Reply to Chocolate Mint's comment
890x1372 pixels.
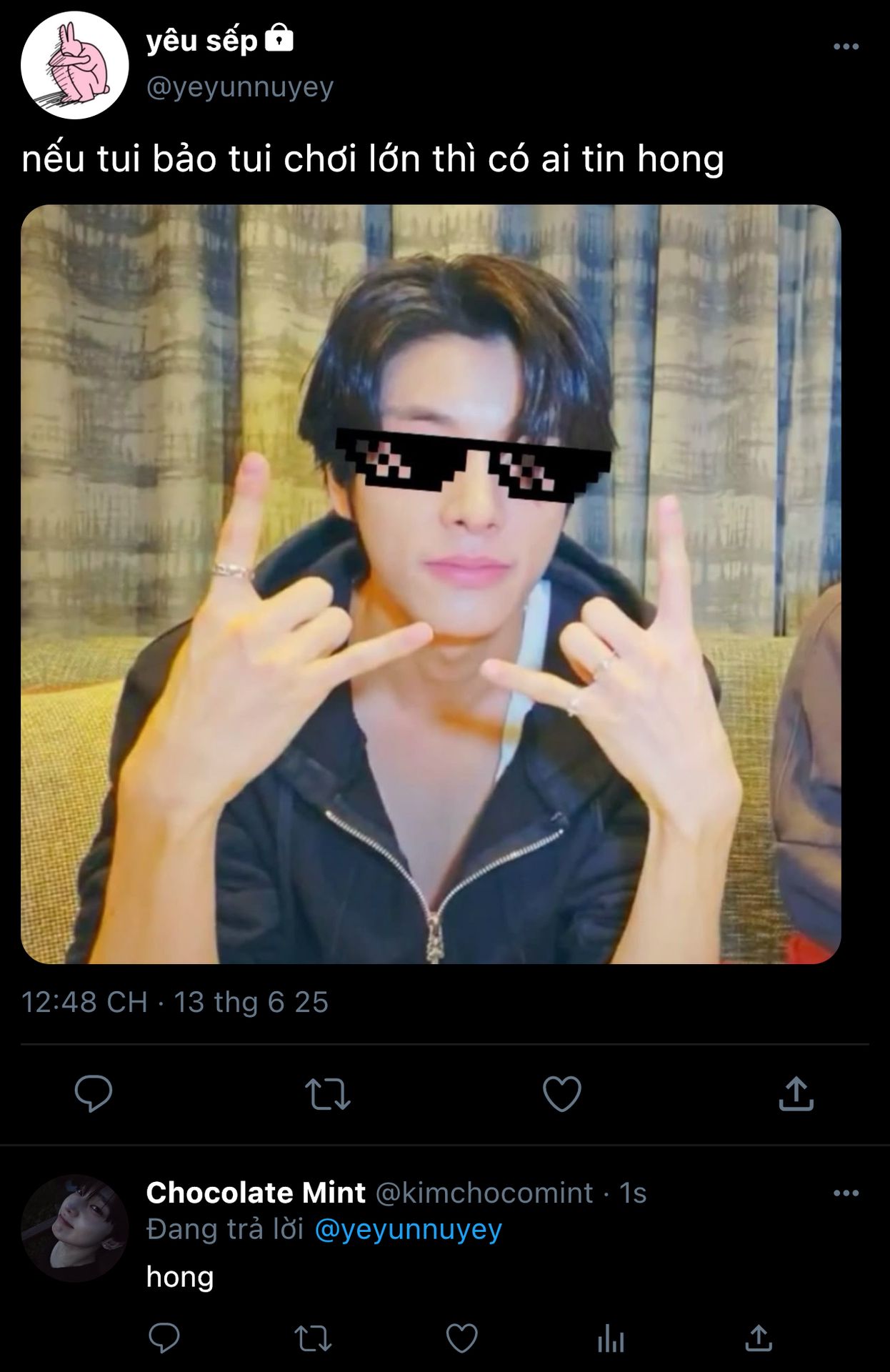[164, 1338]
